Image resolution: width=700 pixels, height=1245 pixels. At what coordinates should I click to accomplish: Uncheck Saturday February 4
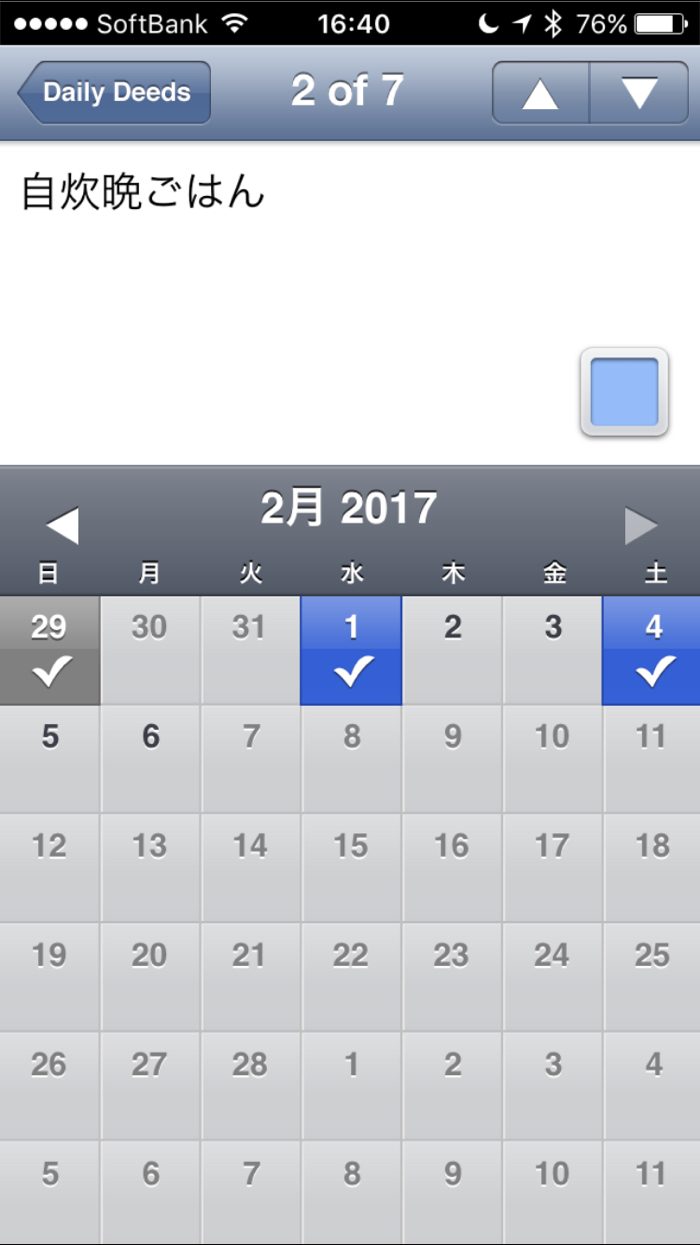[x=652, y=651]
